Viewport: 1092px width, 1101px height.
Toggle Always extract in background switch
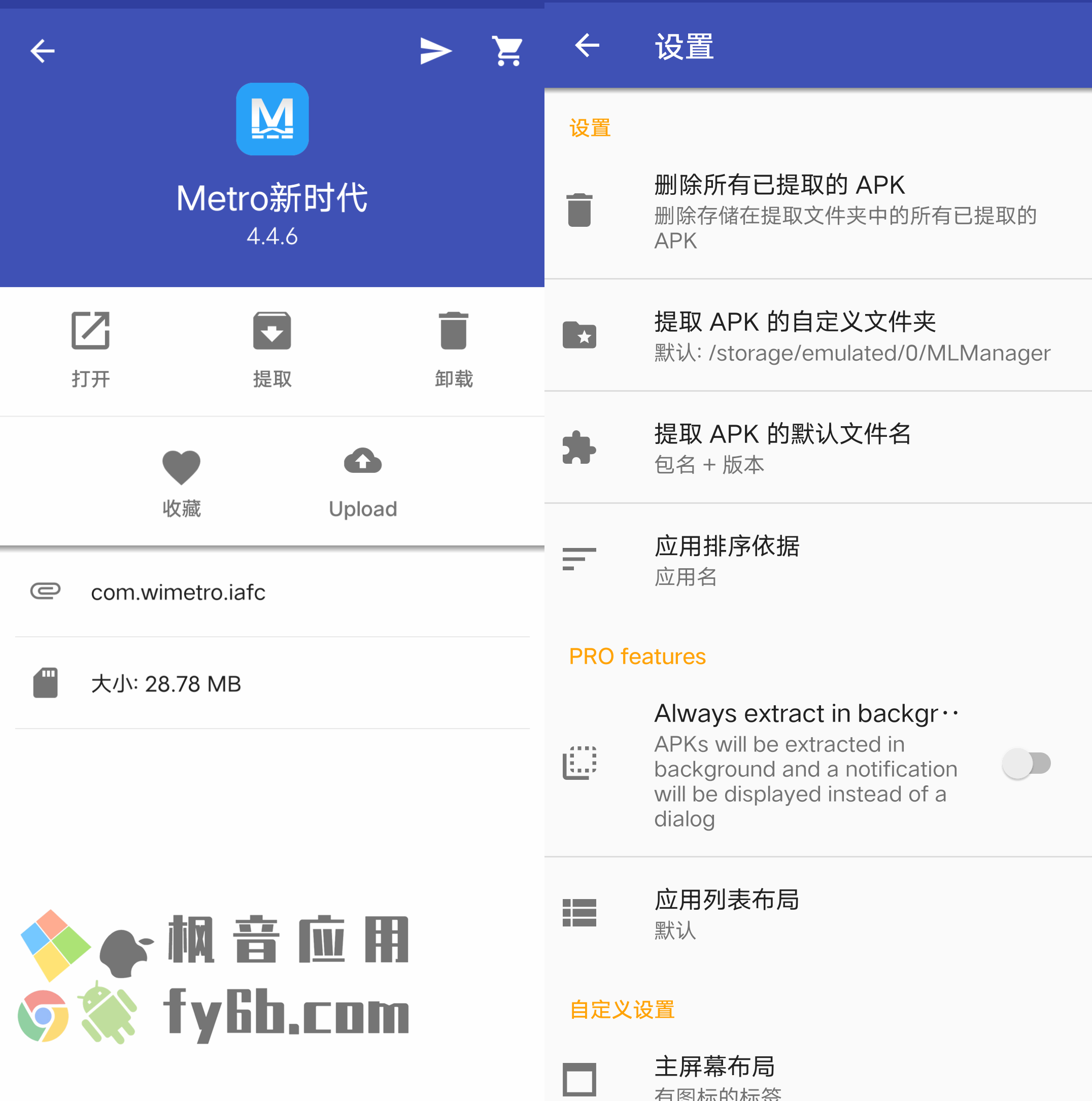point(1027,764)
